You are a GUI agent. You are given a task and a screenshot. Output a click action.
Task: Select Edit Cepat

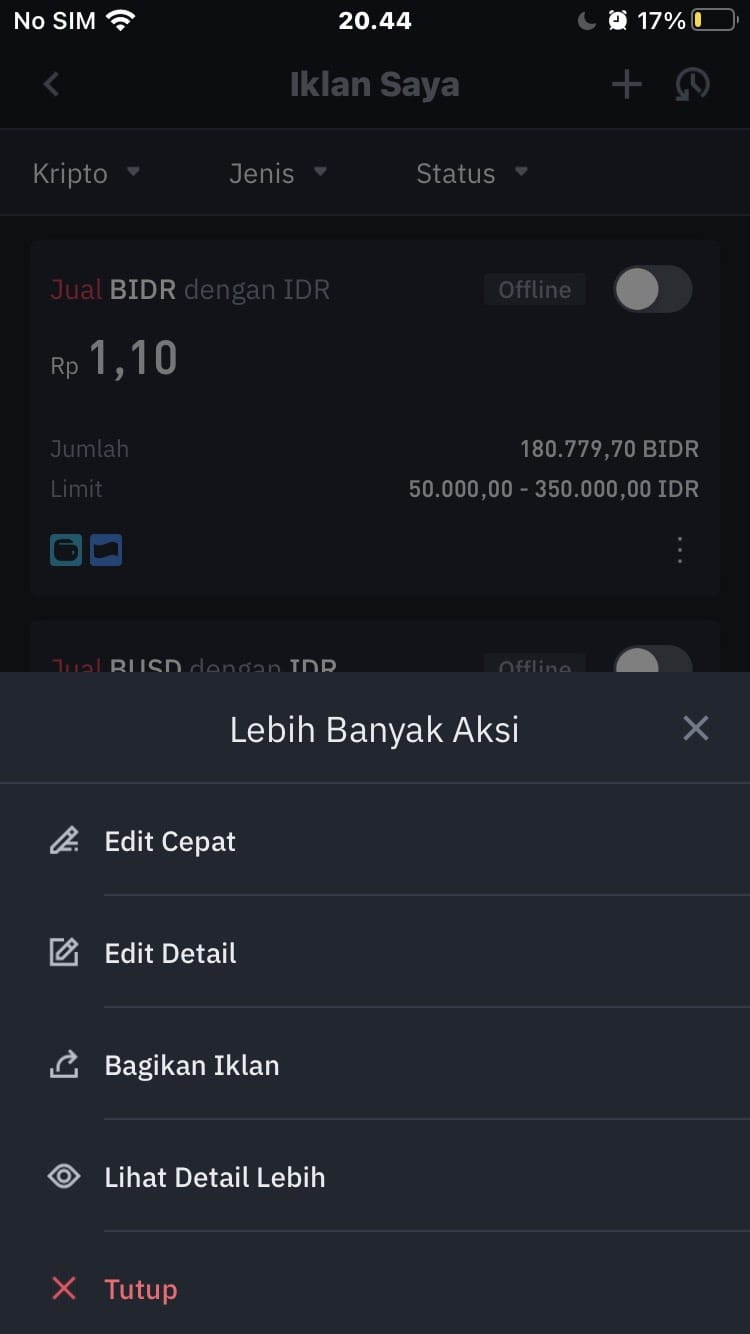click(x=375, y=841)
